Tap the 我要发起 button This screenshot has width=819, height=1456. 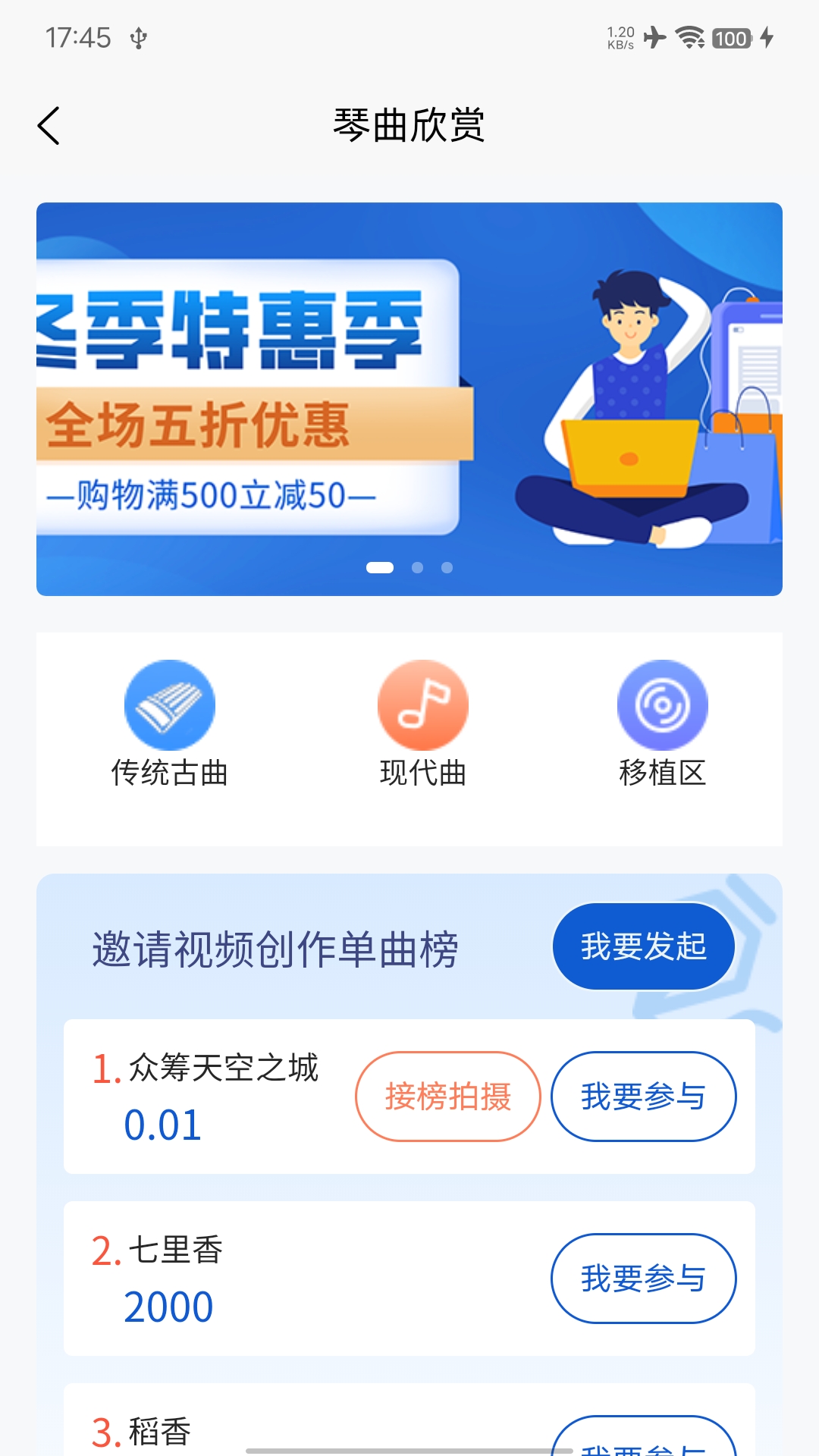643,946
